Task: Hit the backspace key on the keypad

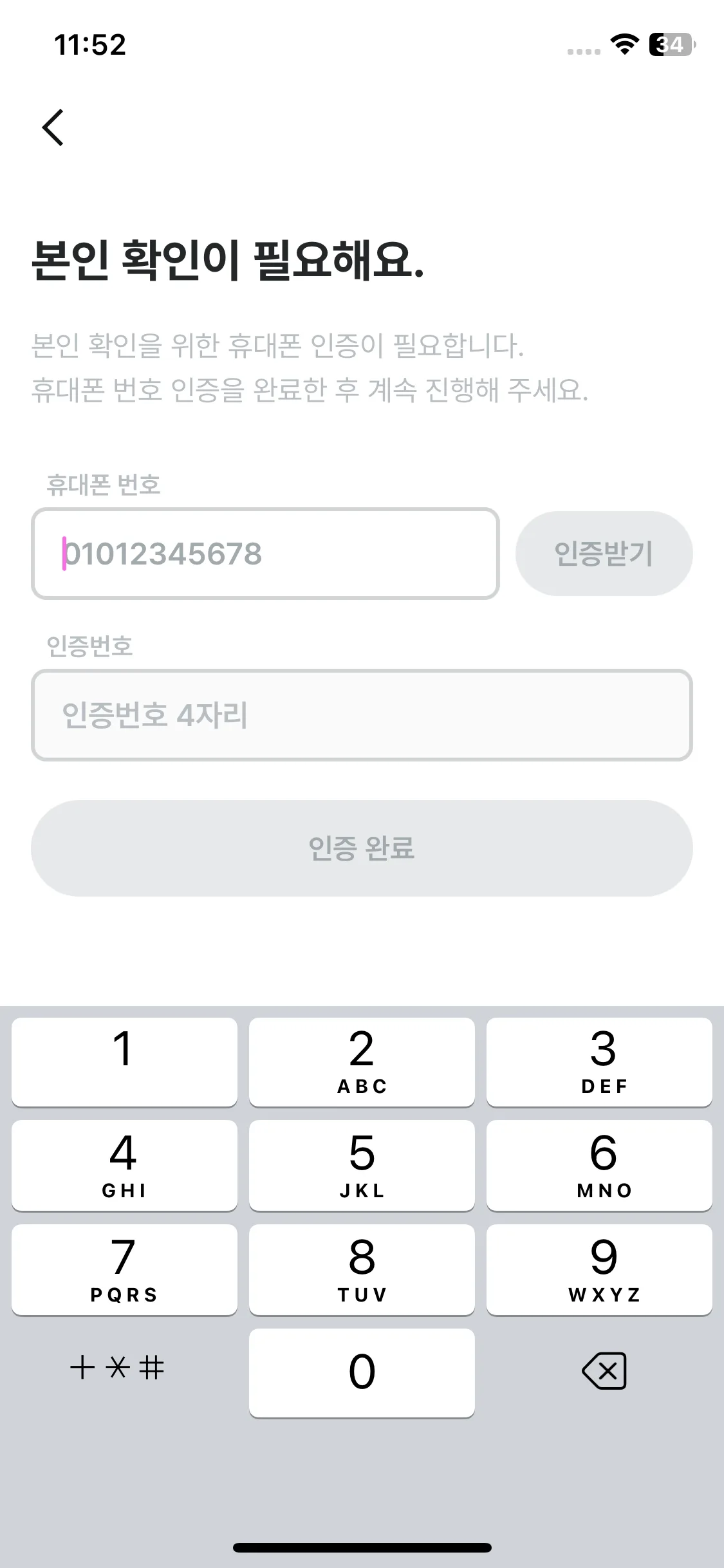Action: click(604, 1371)
